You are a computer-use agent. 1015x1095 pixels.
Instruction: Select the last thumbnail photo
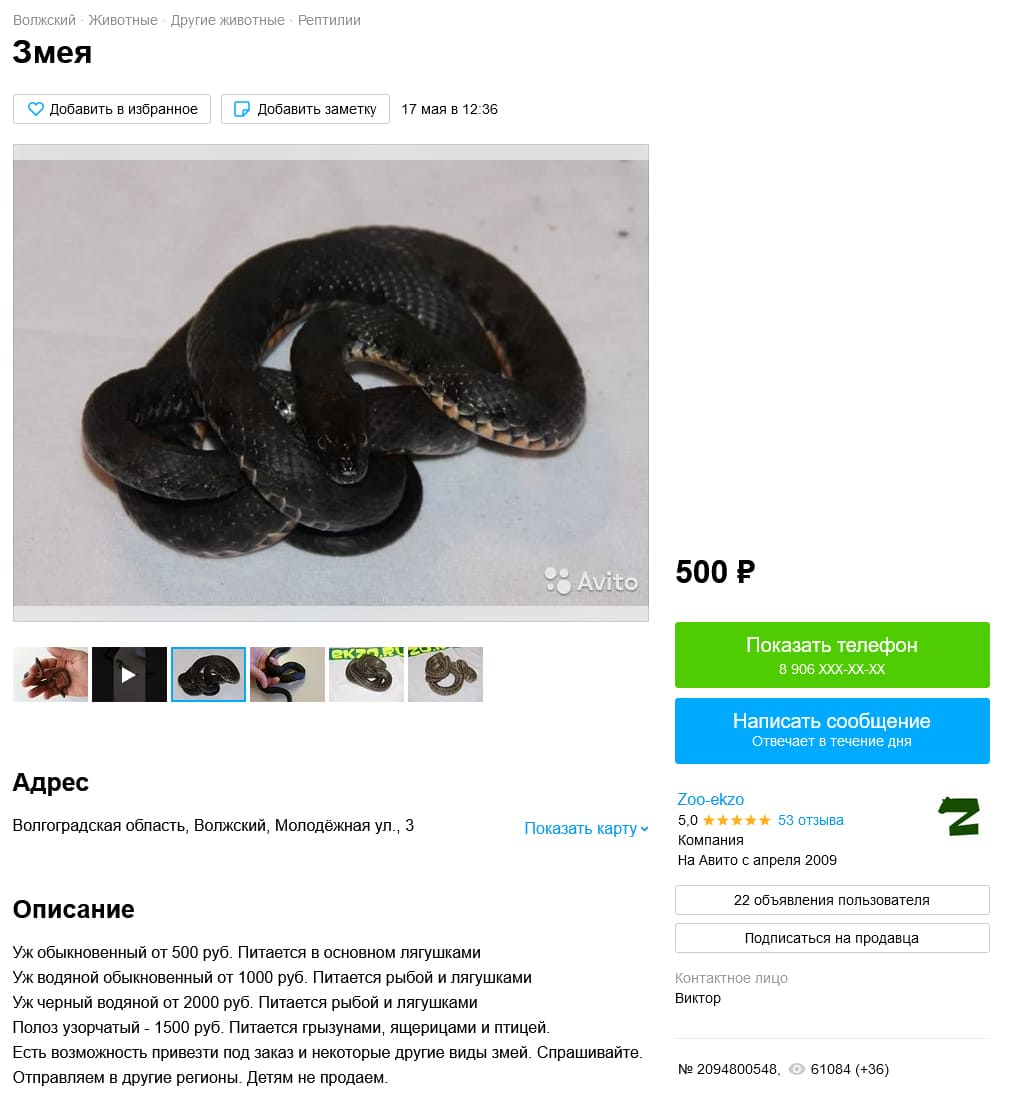coord(445,674)
